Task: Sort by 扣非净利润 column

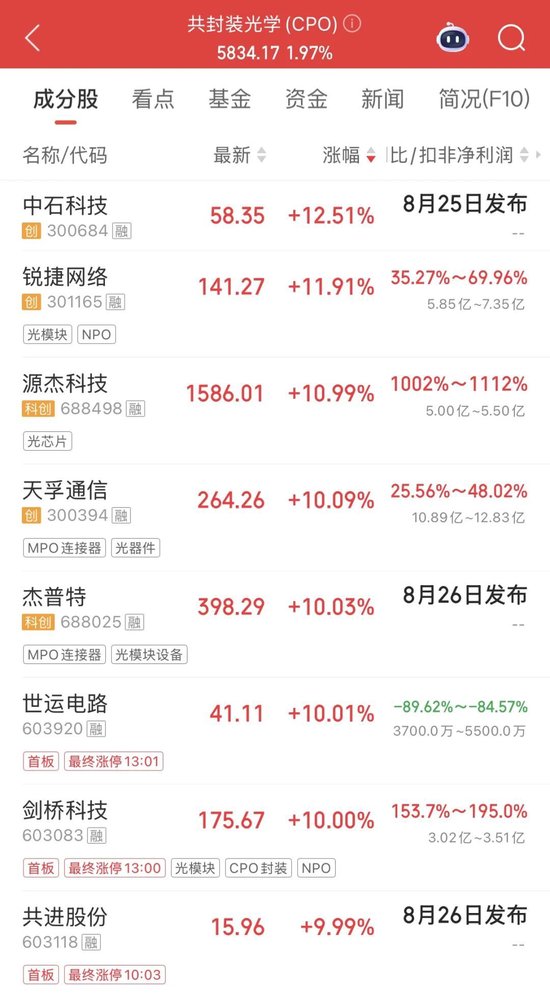Action: click(459, 155)
